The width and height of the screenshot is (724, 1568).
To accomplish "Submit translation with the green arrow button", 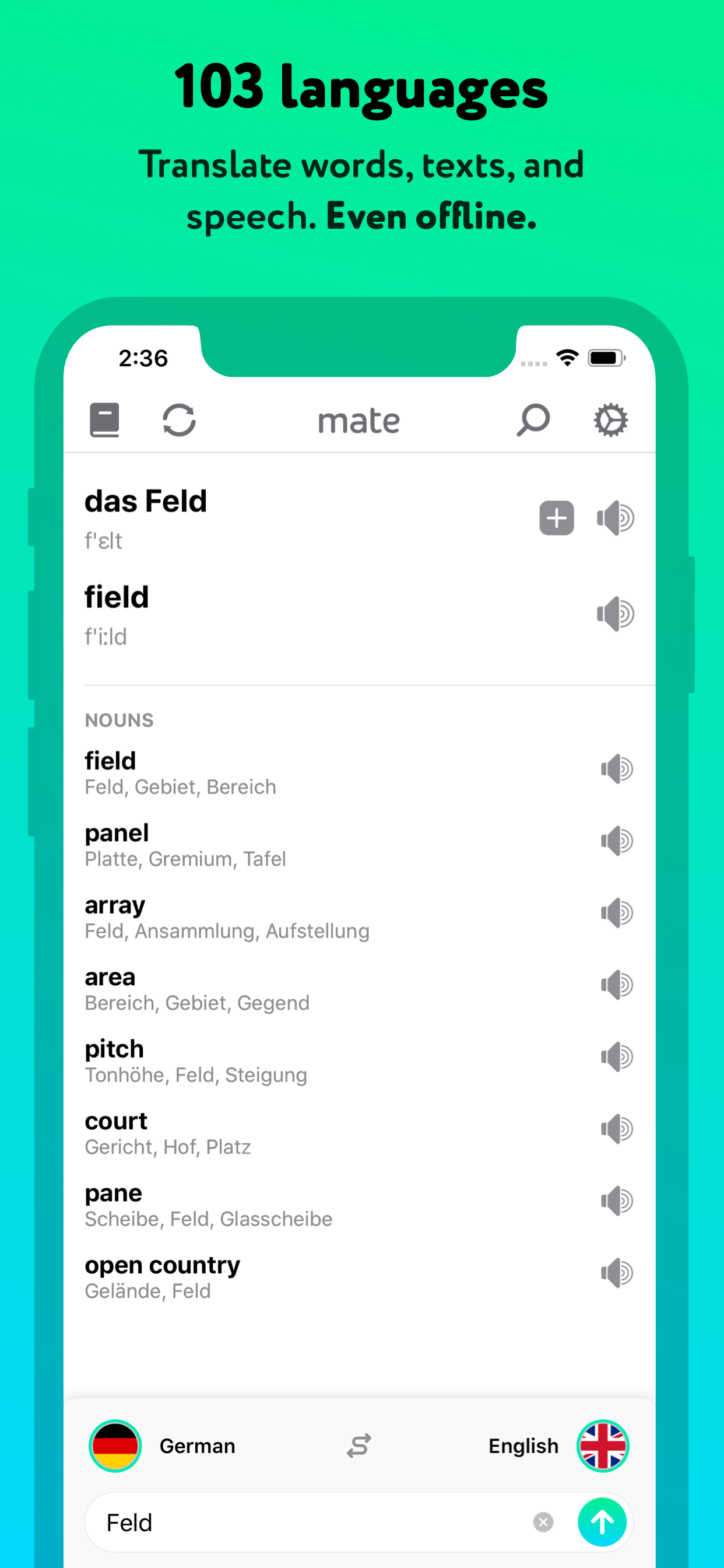I will pyautogui.click(x=602, y=1522).
